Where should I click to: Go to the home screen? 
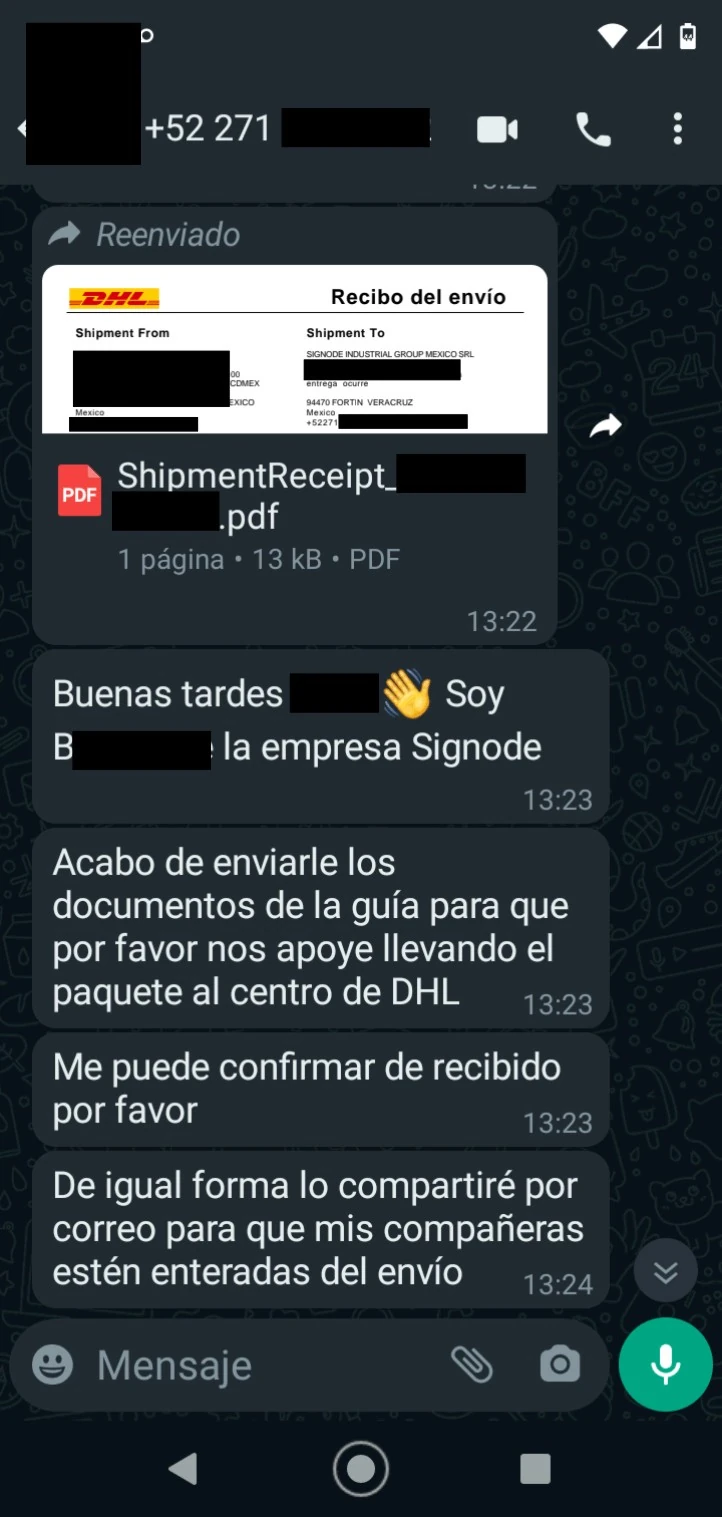[360, 1468]
